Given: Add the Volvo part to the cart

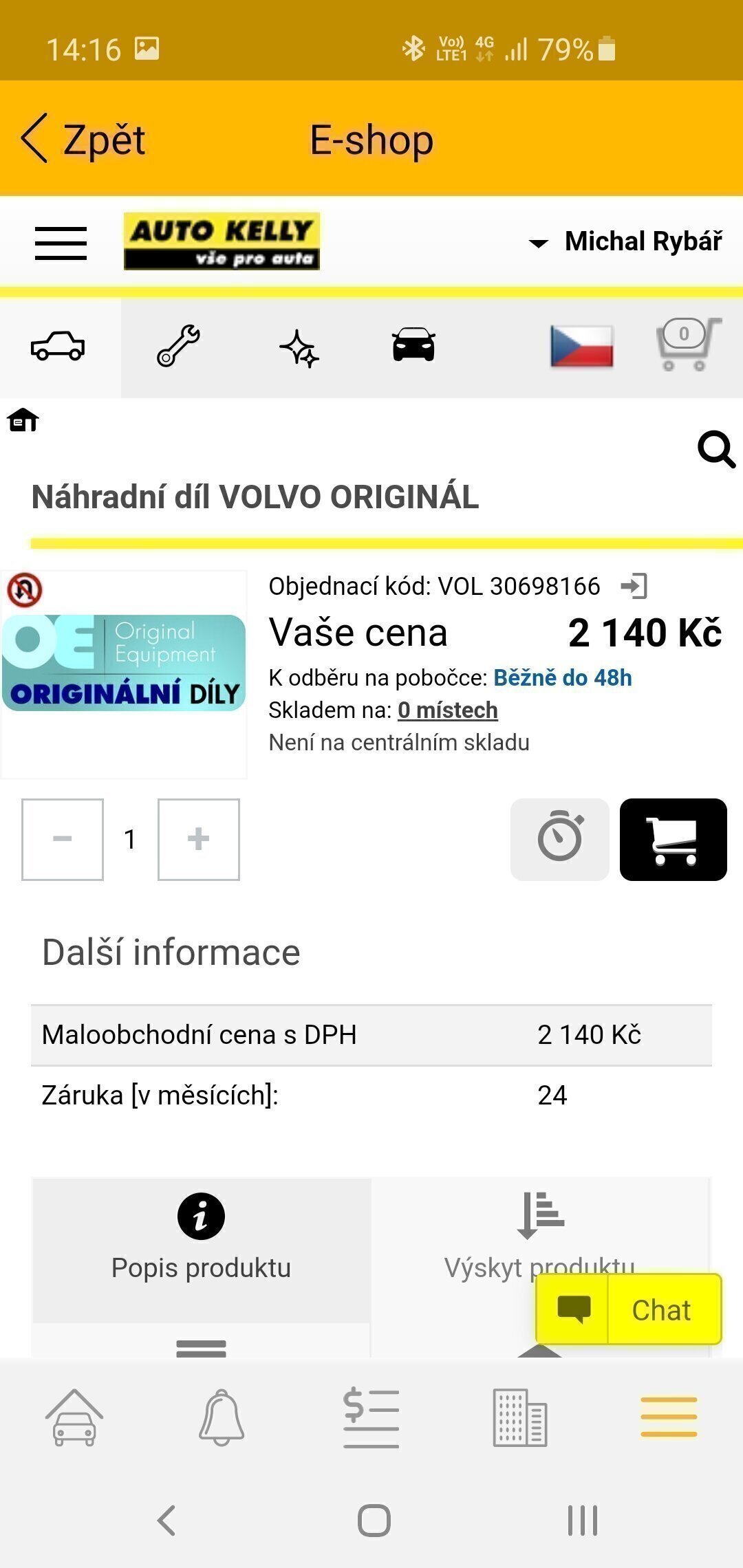Looking at the screenshot, I should point(674,839).
